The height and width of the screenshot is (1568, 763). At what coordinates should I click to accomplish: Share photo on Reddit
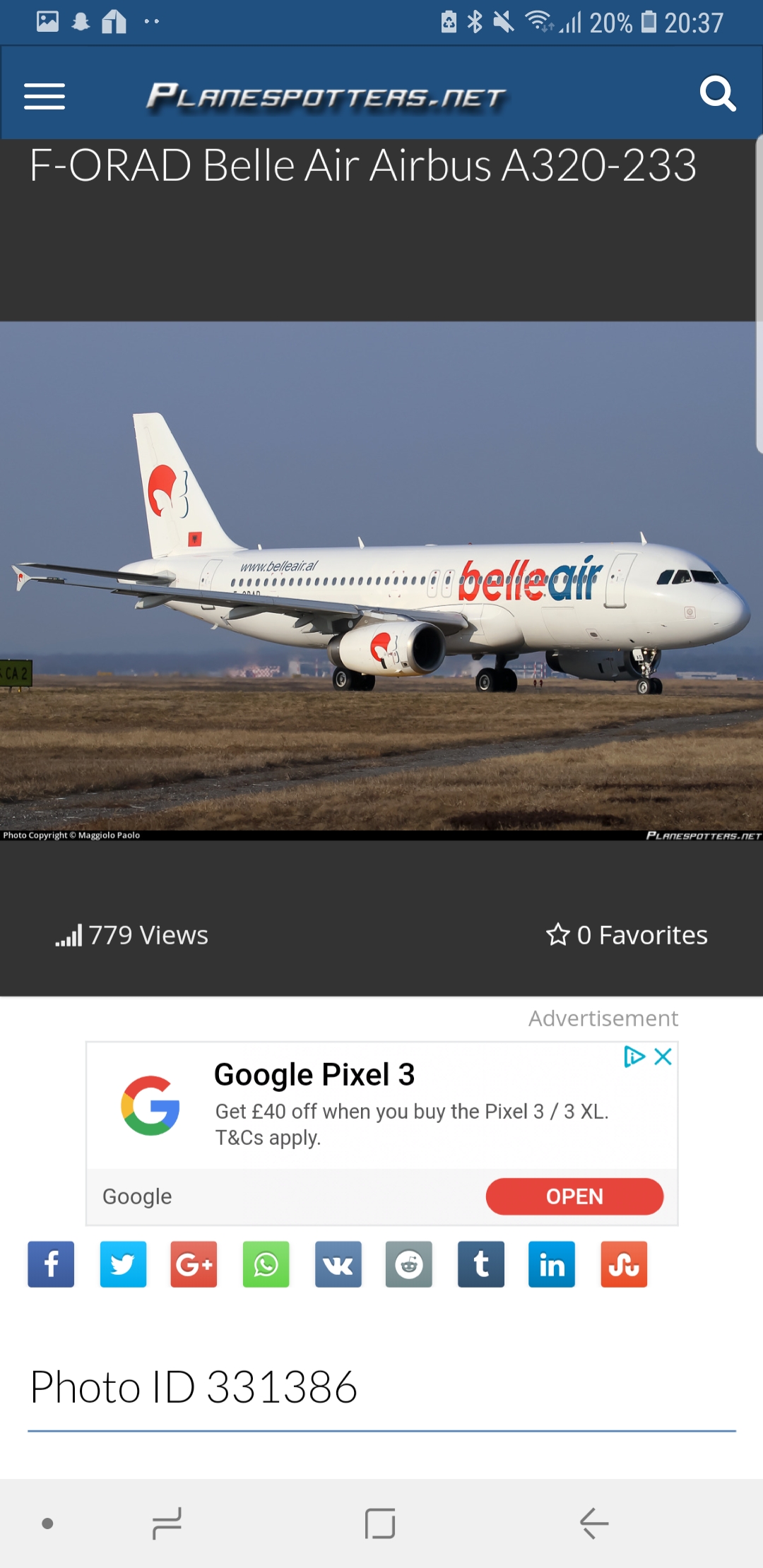click(408, 1264)
